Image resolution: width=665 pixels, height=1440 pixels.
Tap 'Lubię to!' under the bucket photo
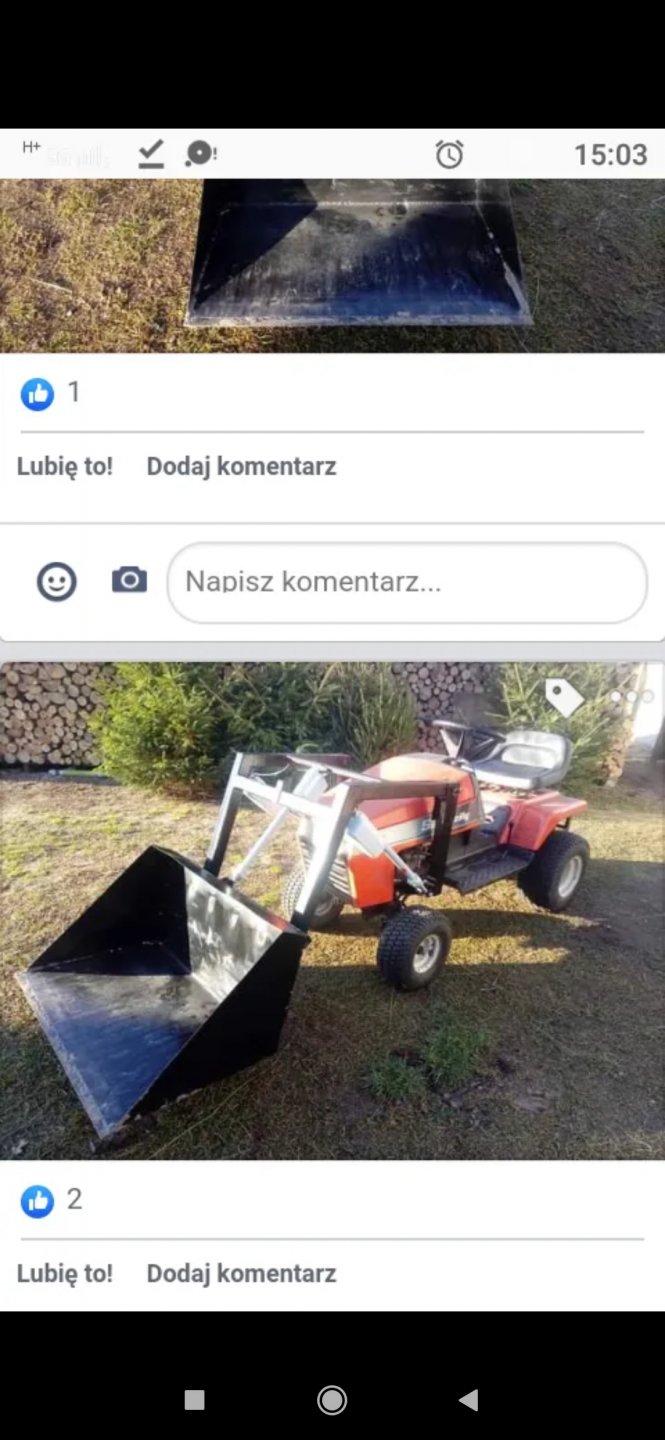65,466
